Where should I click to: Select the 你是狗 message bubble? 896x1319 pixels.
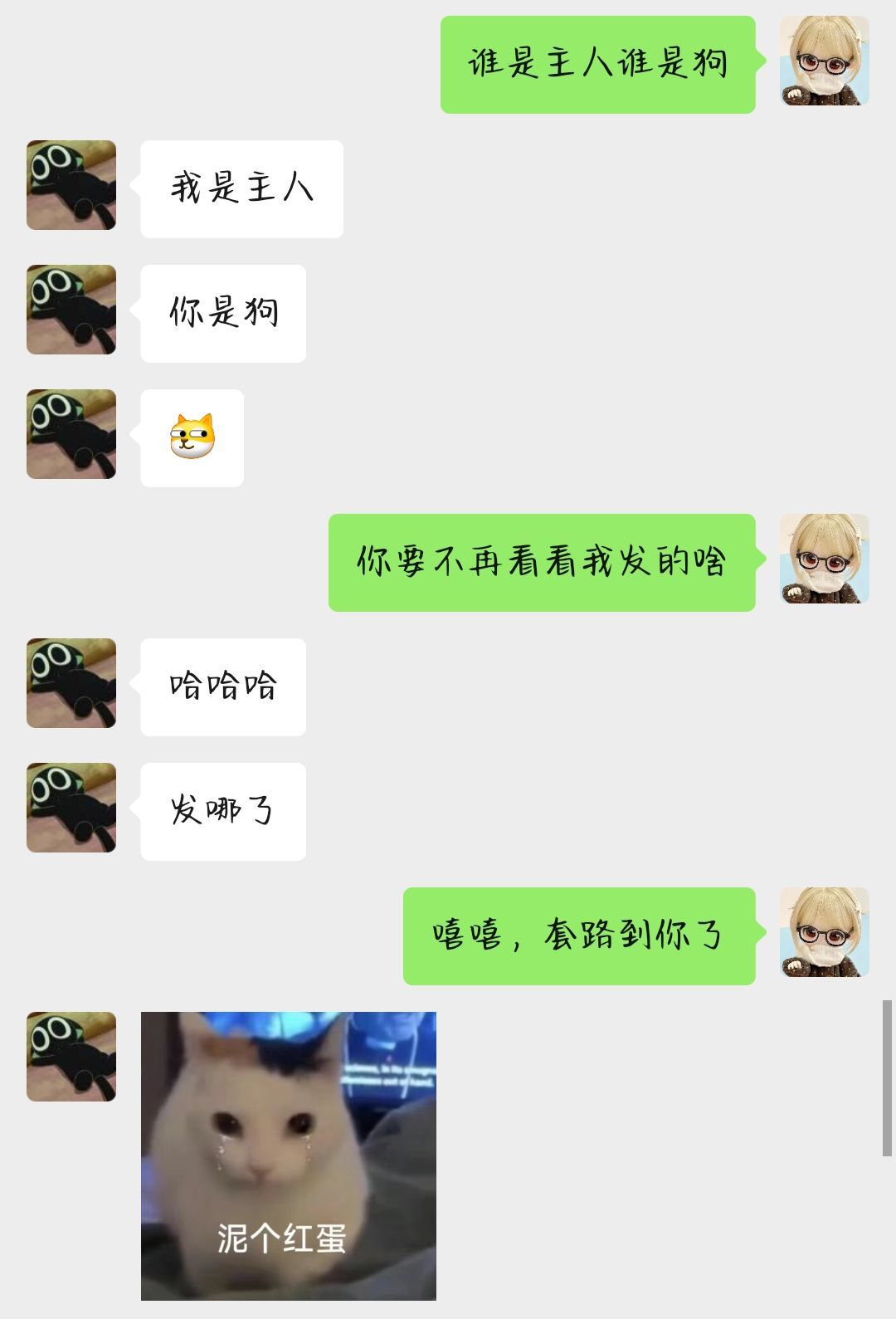(222, 311)
